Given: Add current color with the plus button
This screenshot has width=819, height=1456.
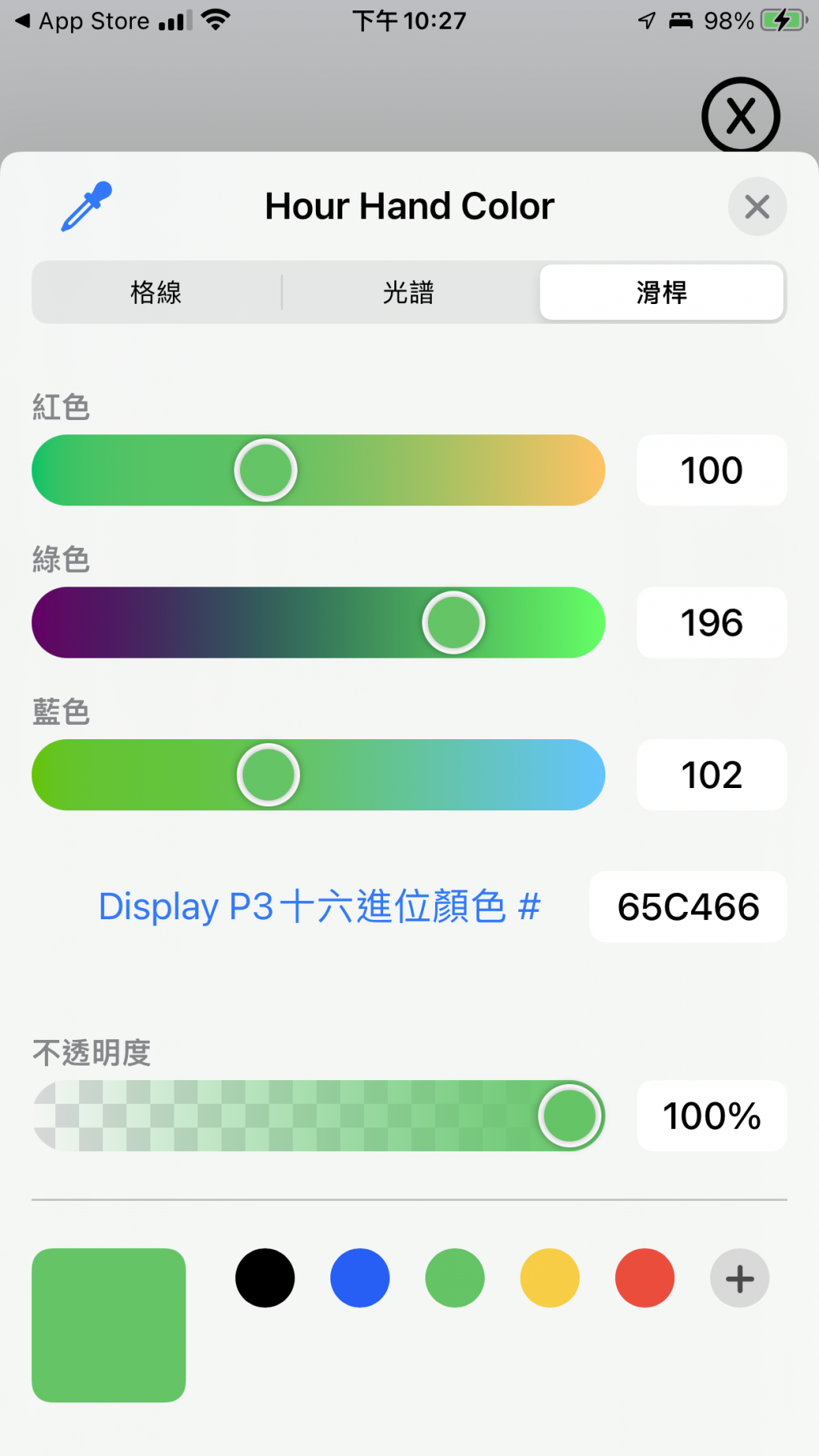Looking at the screenshot, I should [740, 1278].
